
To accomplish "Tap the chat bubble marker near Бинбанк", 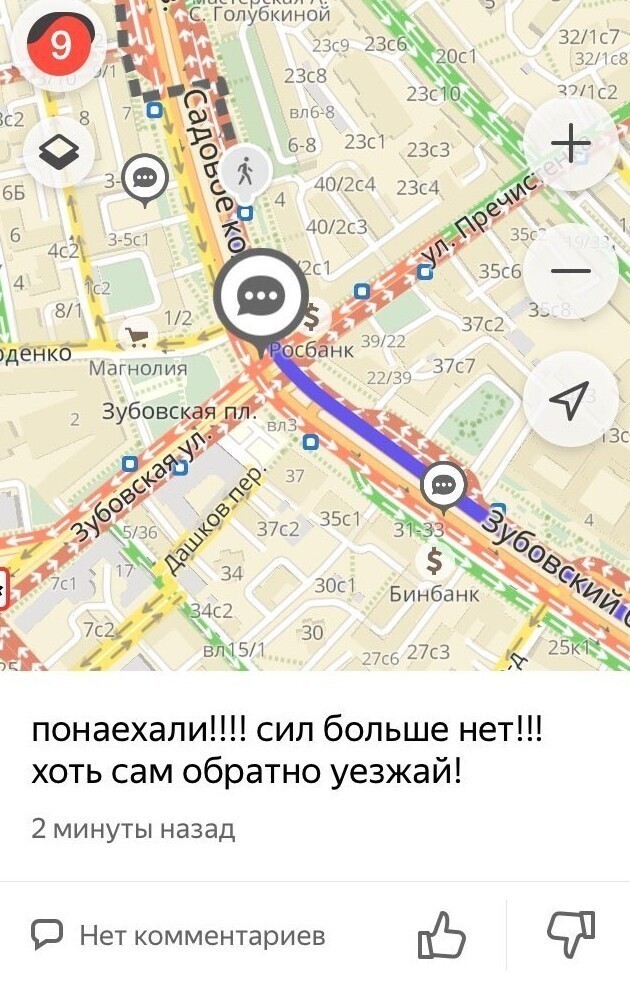I will point(445,485).
